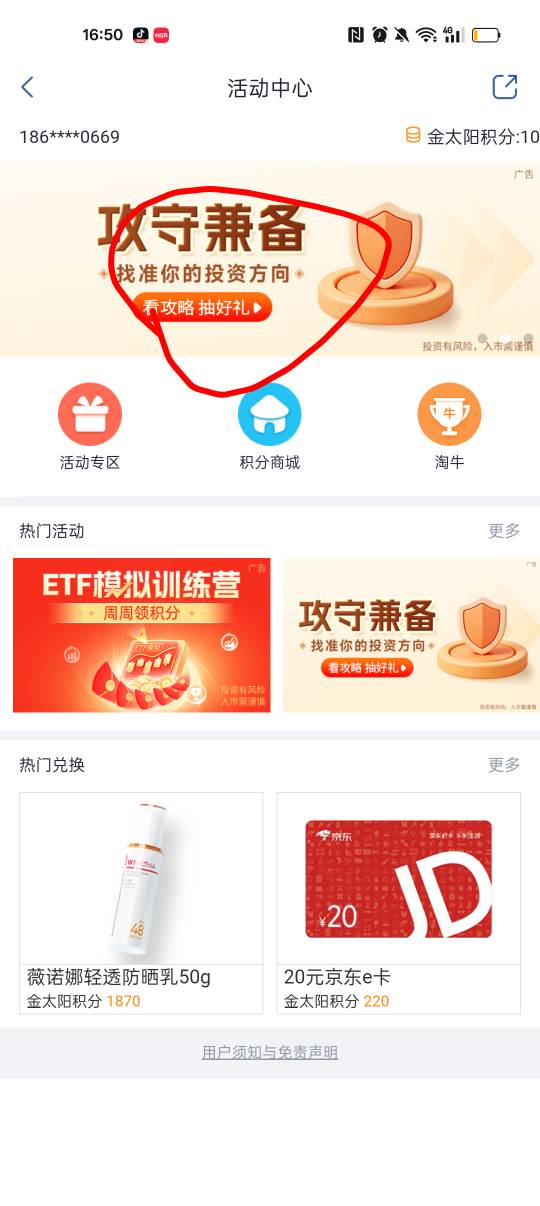Open the ETF模拟训练营 activity card
Image resolution: width=540 pixels, height=1206 pixels.
(142, 635)
